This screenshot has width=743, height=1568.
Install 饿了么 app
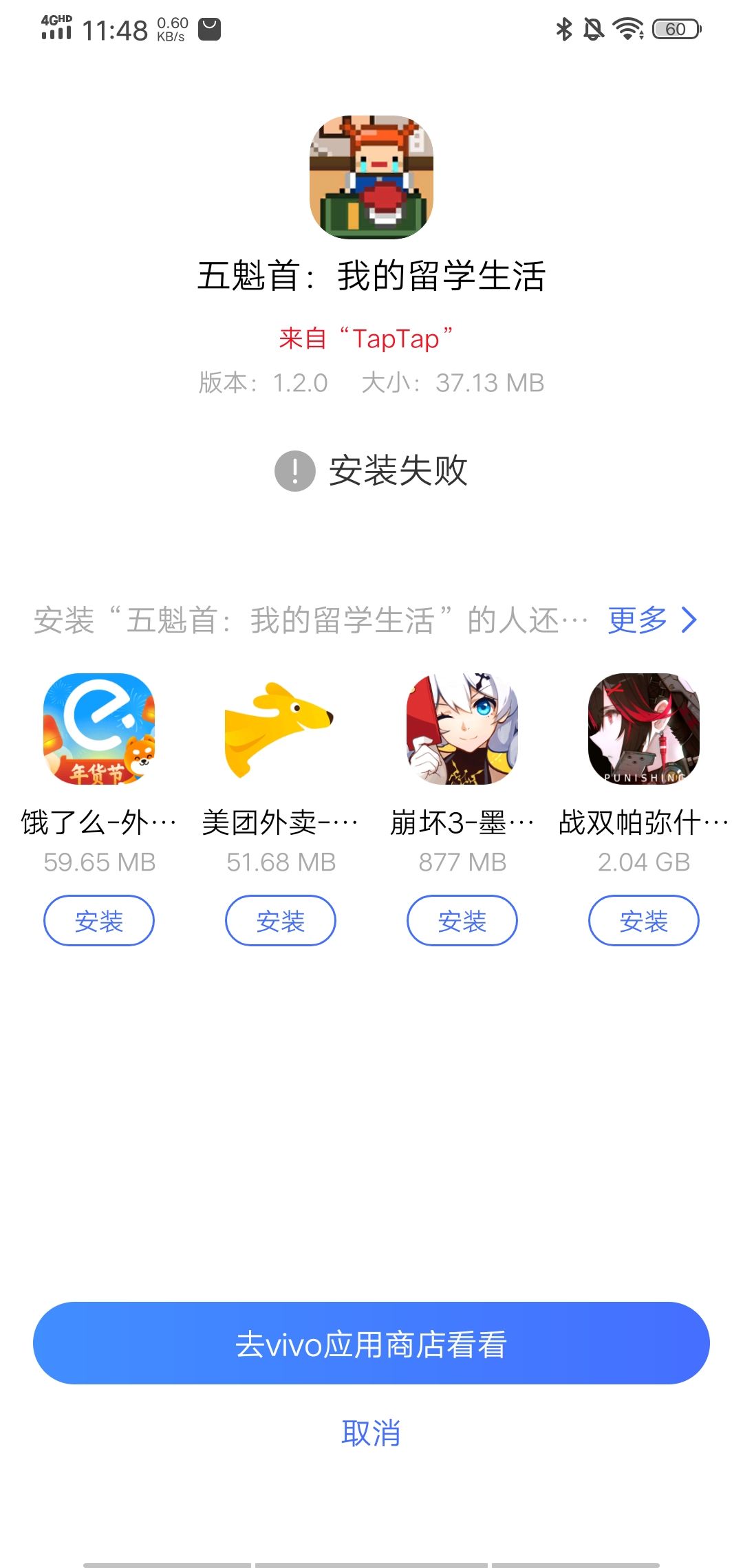click(99, 920)
